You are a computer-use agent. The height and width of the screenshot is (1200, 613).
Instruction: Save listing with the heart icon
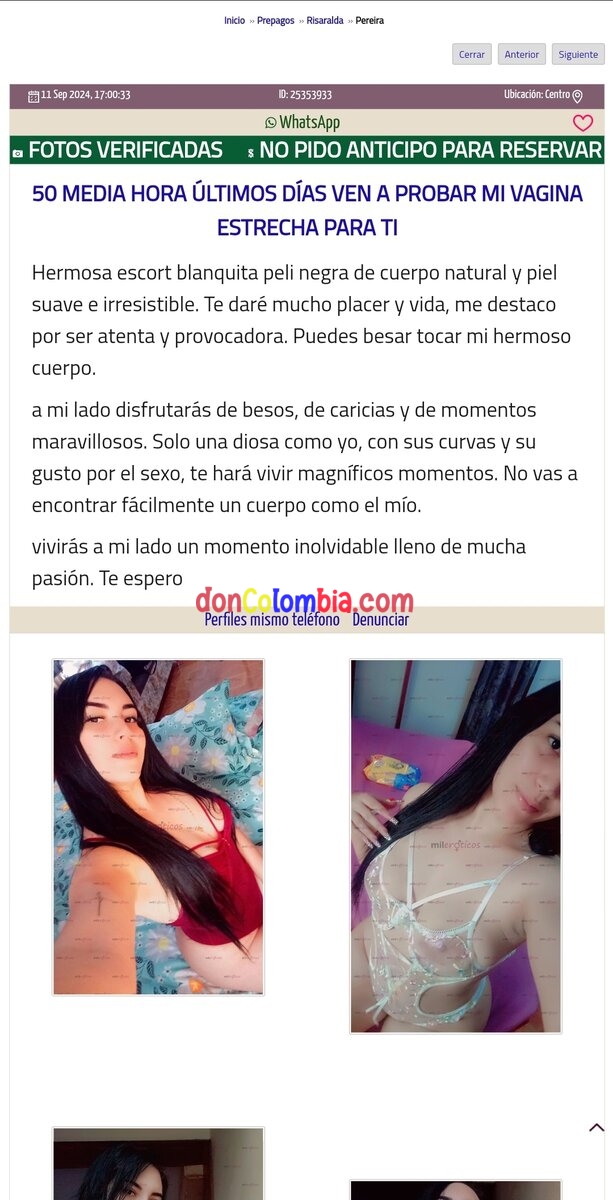pos(582,123)
